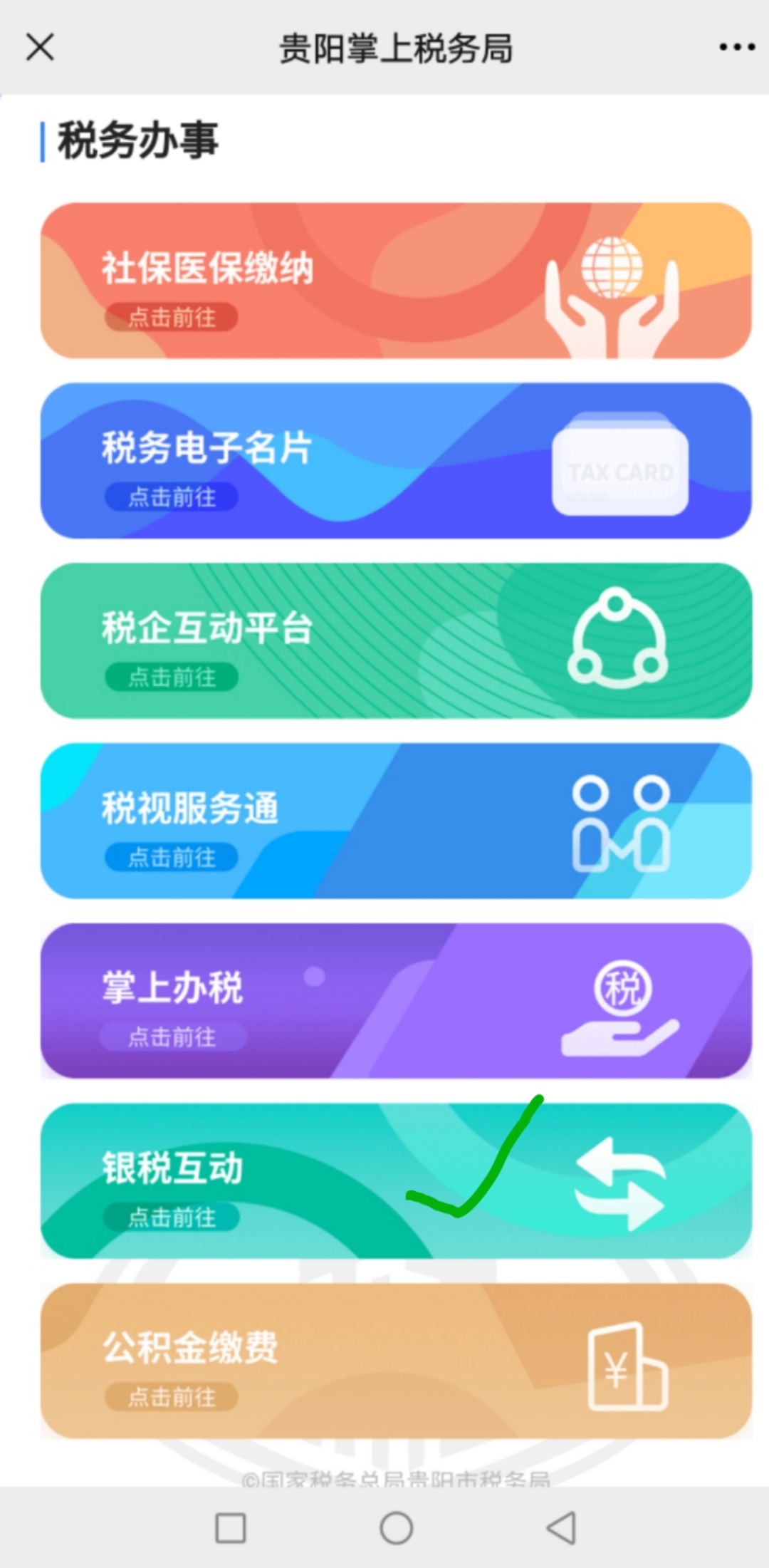Screen dimensions: 769x1568
Task: Open the 税务电子名片 card
Action: coord(396,460)
